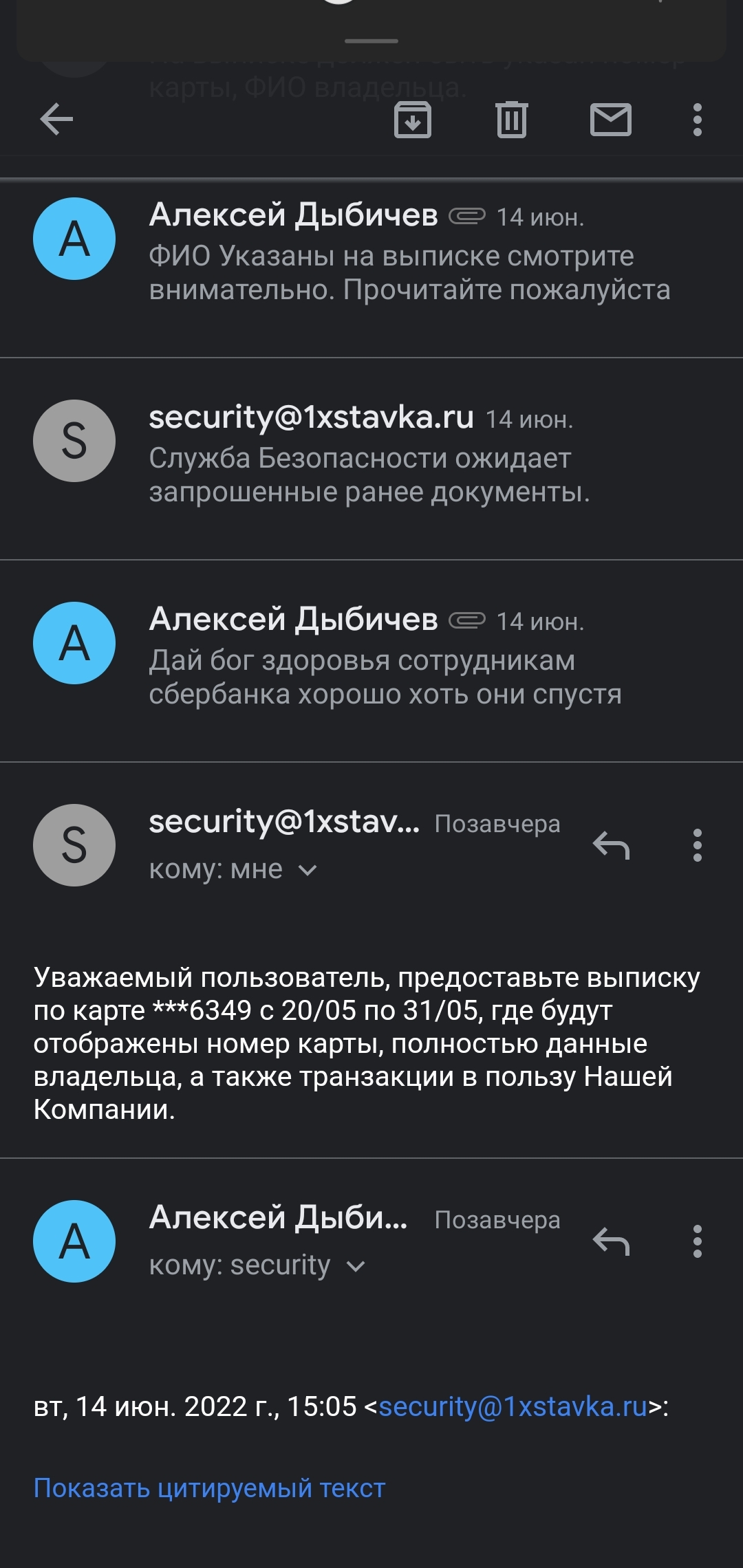Go back using the arrow in the toolbar
Screen dimensions: 743x1568
point(56,120)
